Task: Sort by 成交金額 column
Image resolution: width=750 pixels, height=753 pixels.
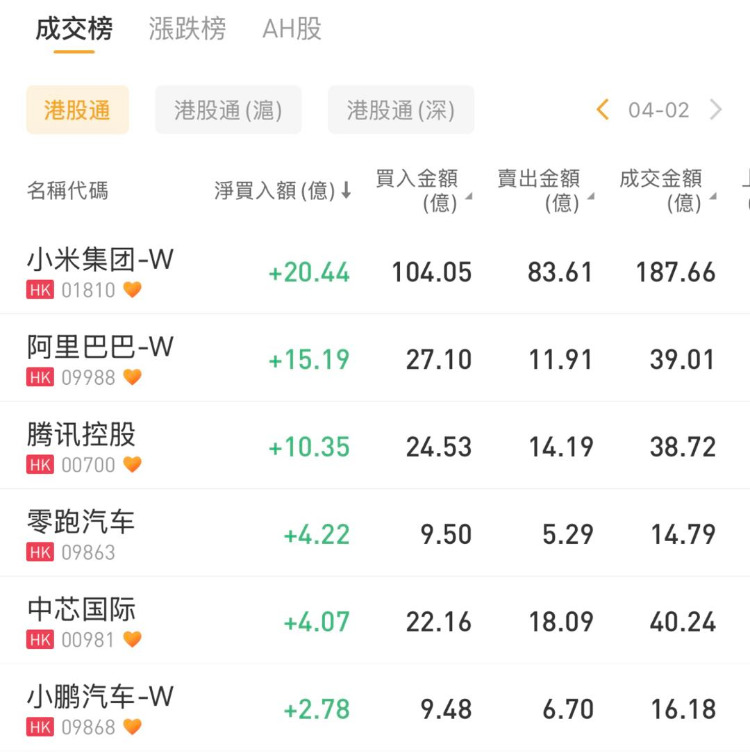Action: point(665,190)
